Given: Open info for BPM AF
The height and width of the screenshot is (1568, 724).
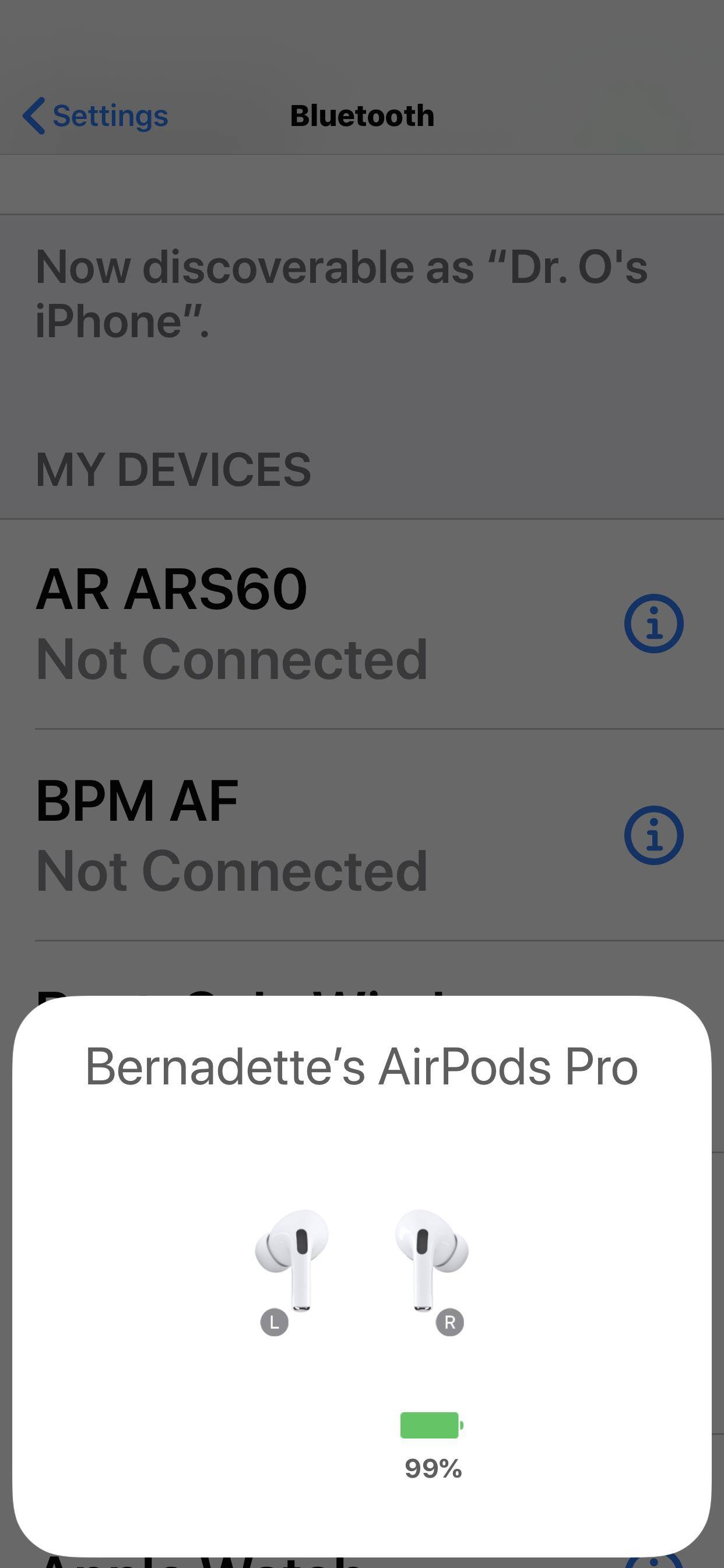Looking at the screenshot, I should point(653,835).
